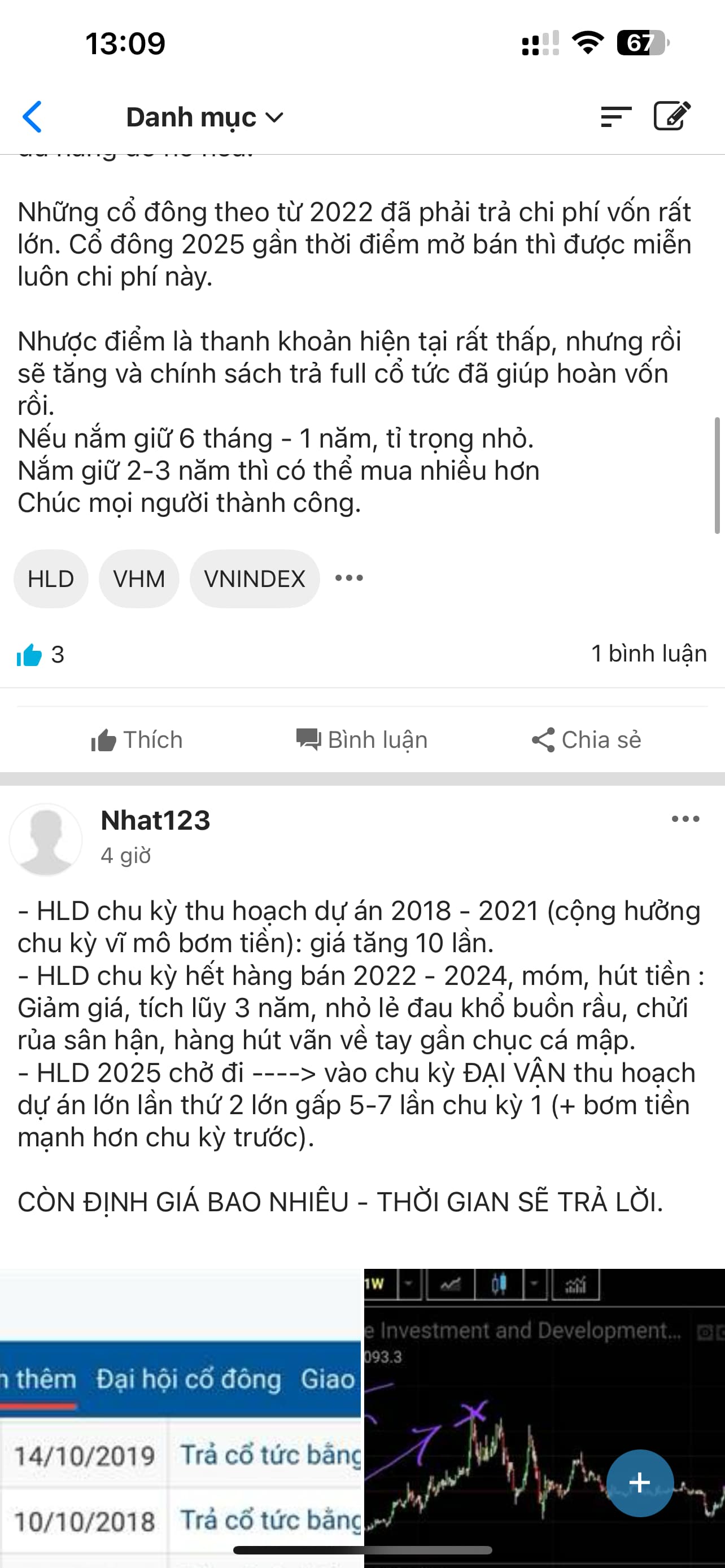Like the post with Thích
This screenshot has height=1568, width=725.
point(137,739)
